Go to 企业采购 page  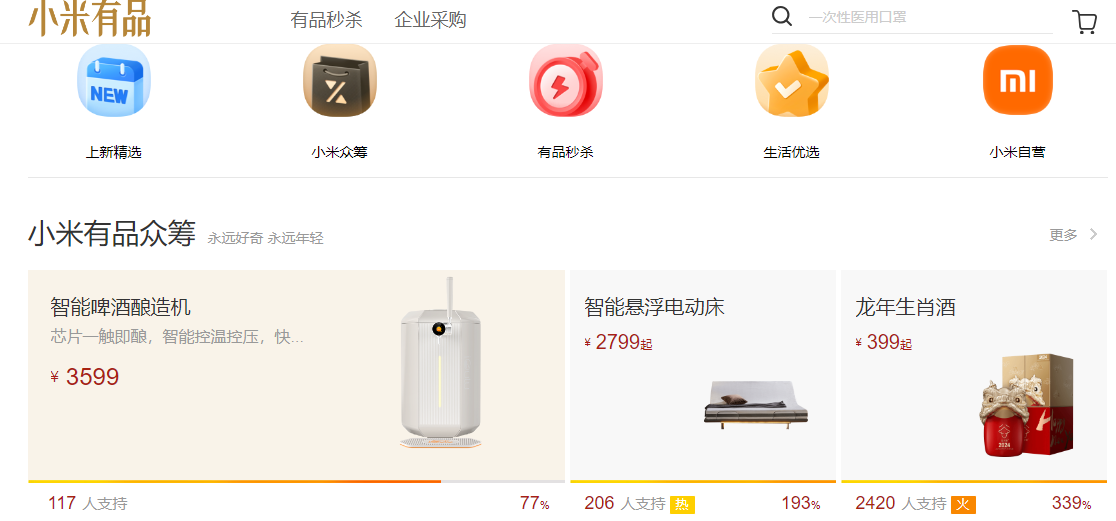click(x=430, y=20)
